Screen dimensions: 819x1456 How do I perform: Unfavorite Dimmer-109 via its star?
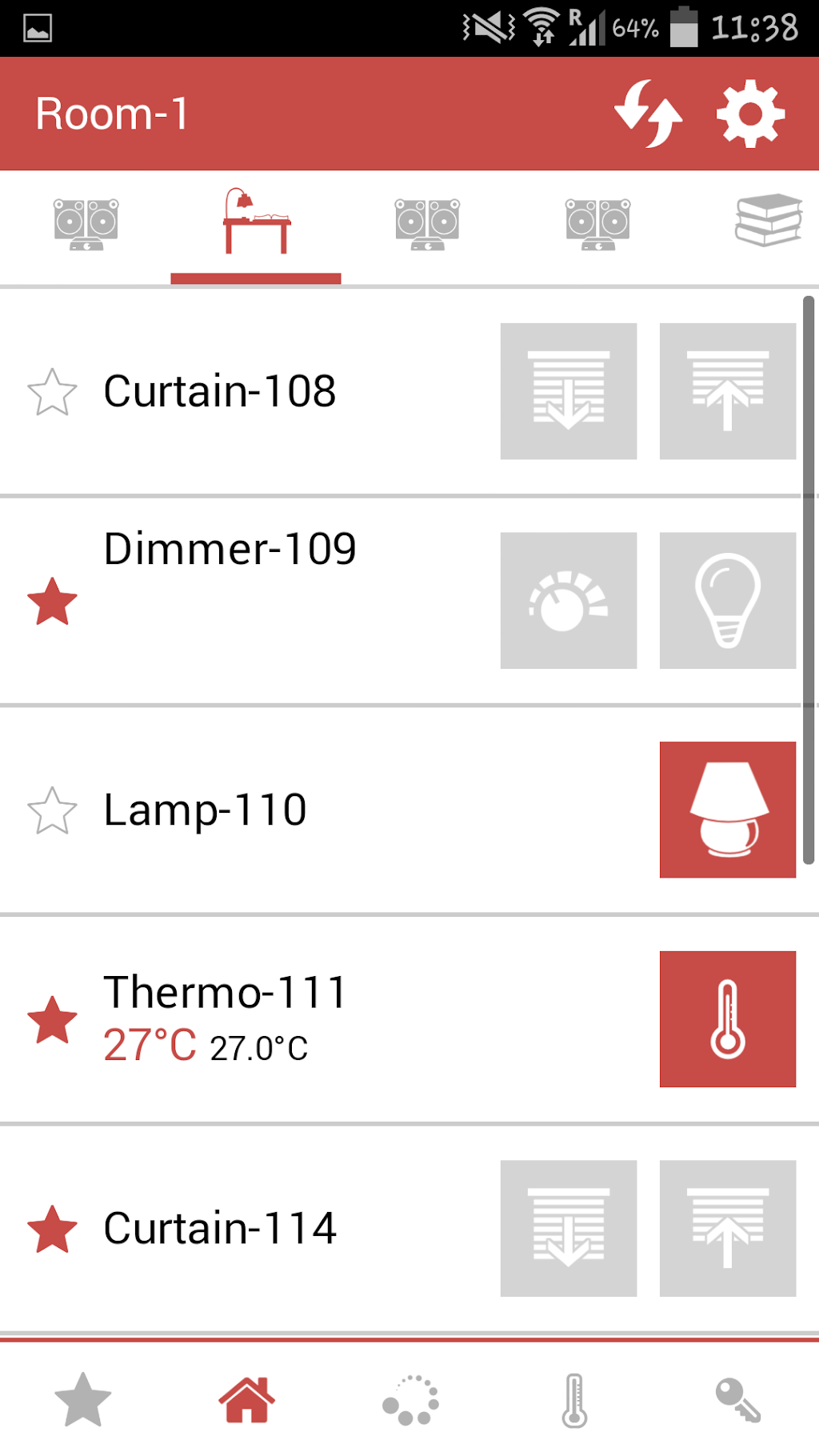52,602
